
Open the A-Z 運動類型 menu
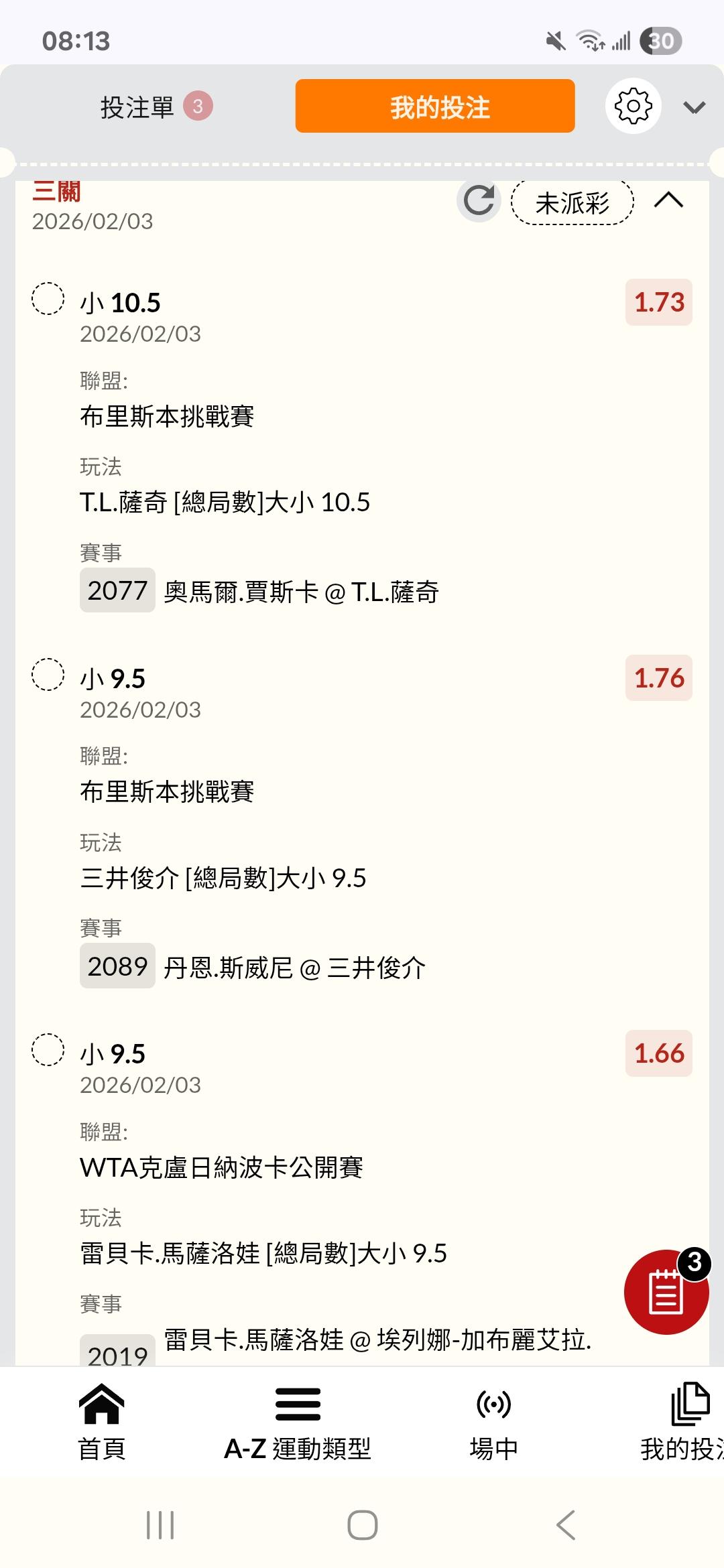click(298, 1422)
